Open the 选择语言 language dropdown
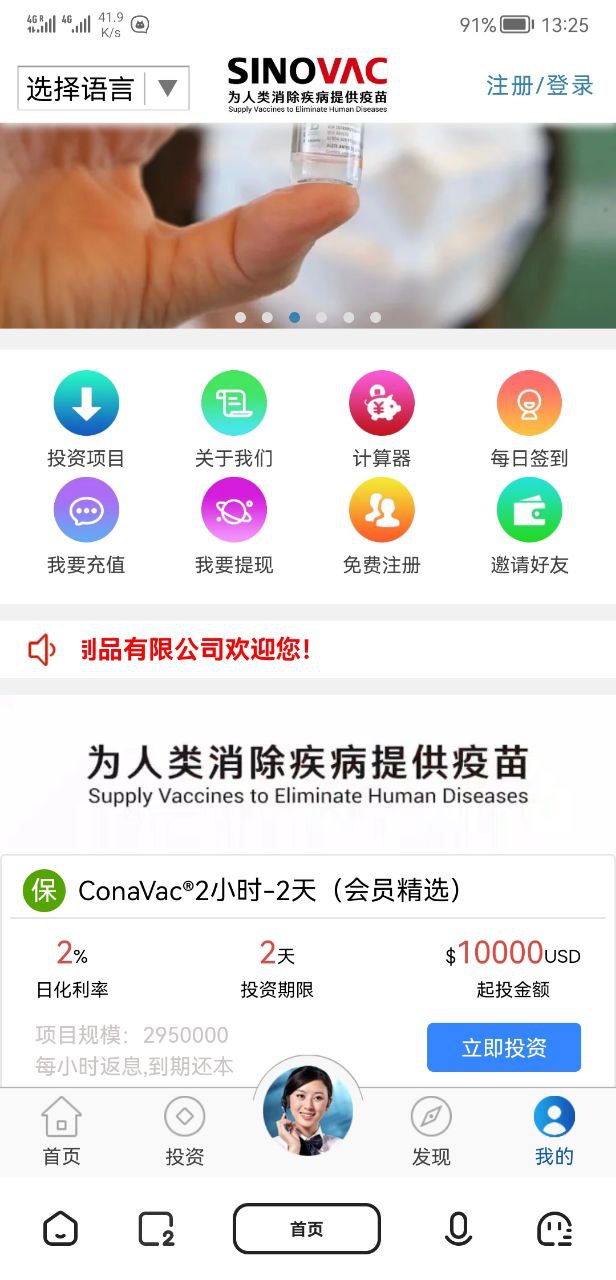The height and width of the screenshot is (1280, 616). tap(103, 89)
